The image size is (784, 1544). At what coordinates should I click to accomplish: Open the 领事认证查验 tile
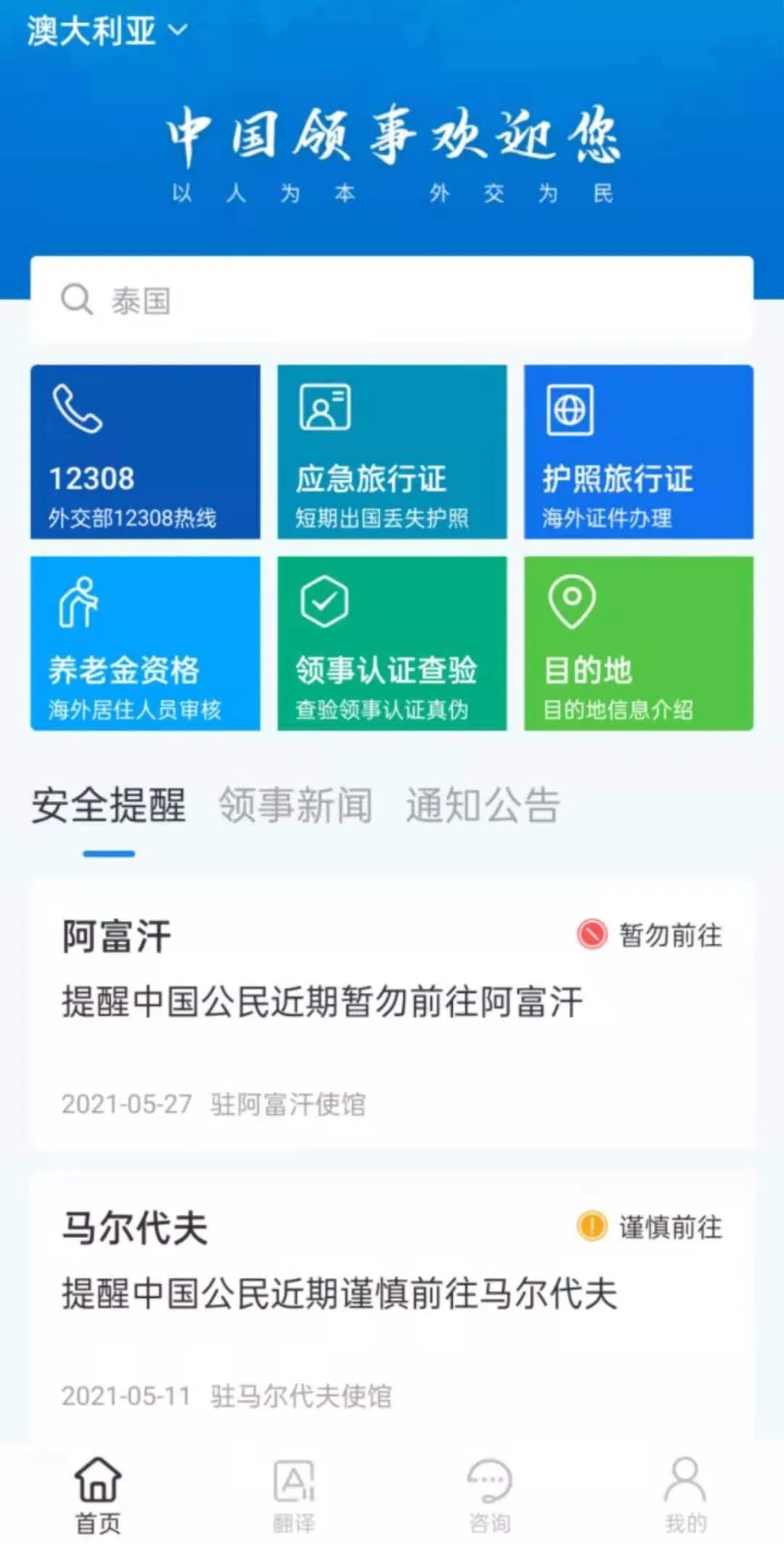[392, 643]
